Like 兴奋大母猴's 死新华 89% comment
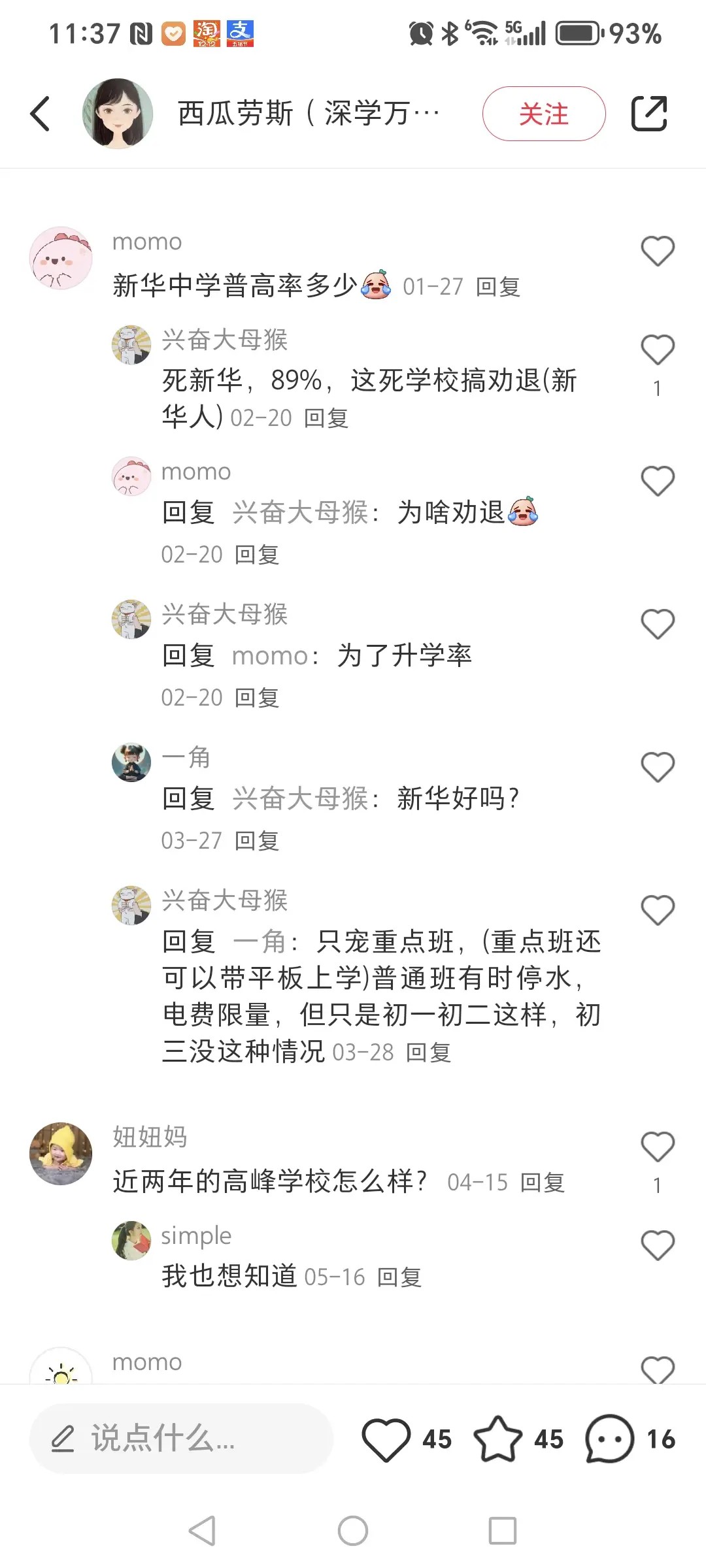Image resolution: width=706 pixels, height=1568 pixels. [658, 350]
